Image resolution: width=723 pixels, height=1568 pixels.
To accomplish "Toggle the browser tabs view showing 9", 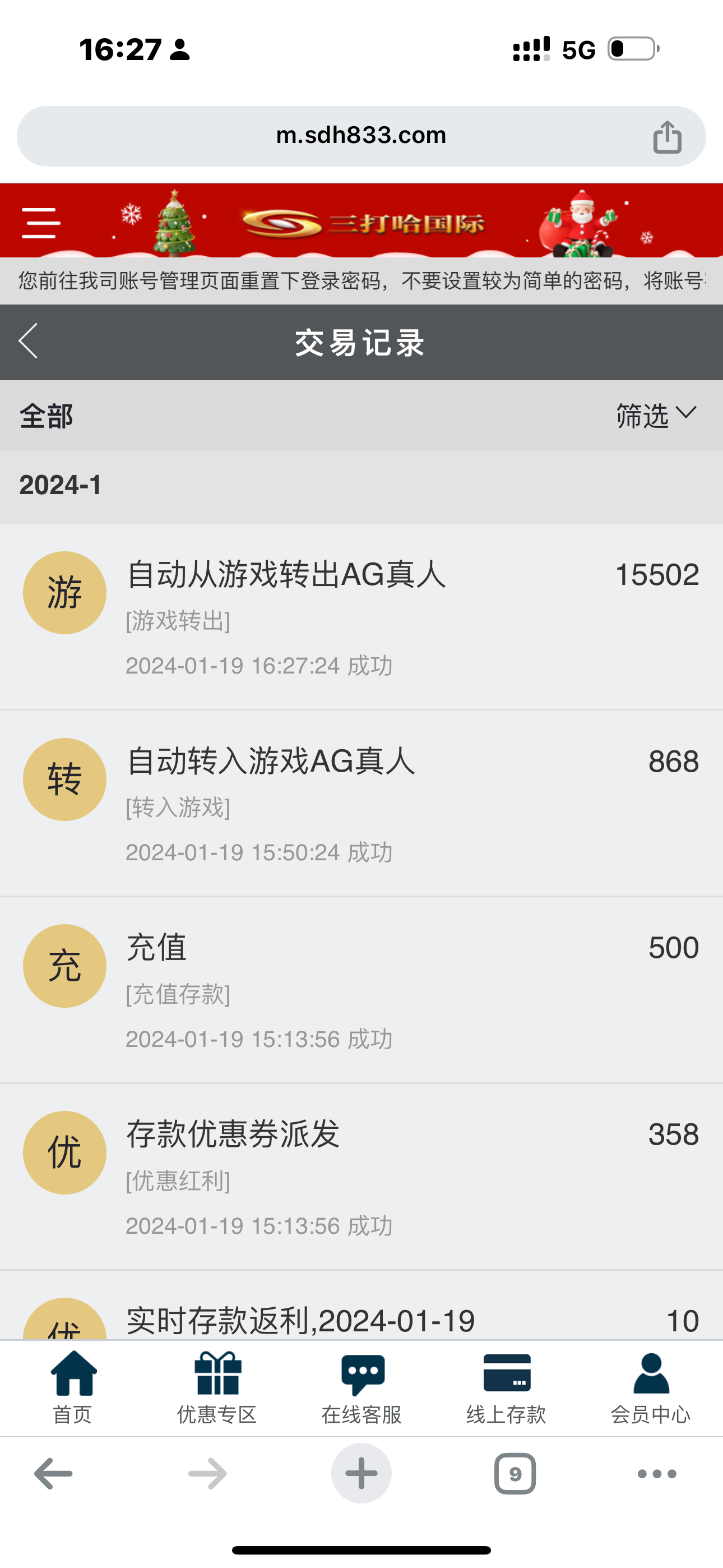I will tap(513, 1473).
